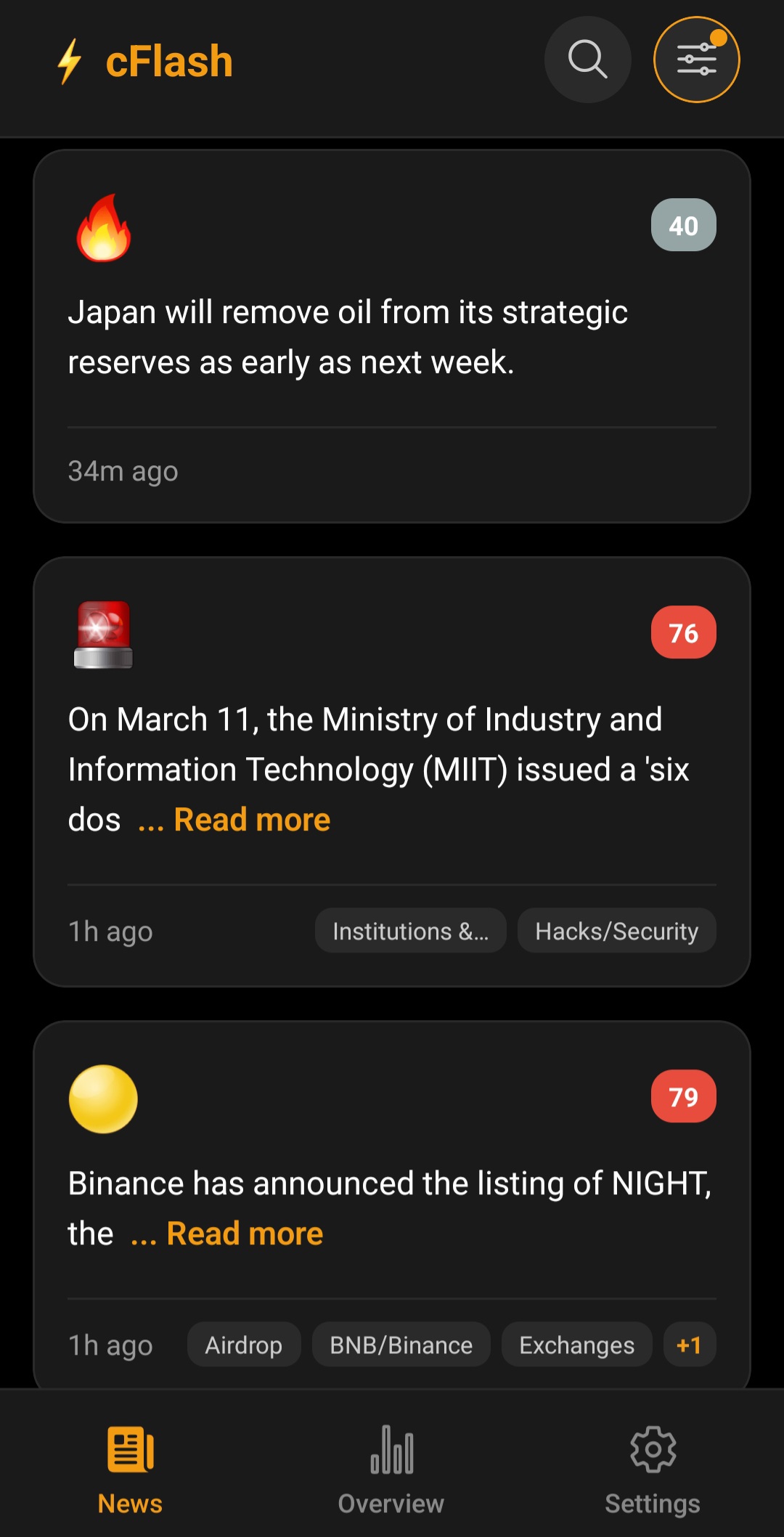Screen dimensions: 784x1537
Task: Tap the yellow circle emoji on the Binance card
Action: pyautogui.click(x=102, y=1098)
